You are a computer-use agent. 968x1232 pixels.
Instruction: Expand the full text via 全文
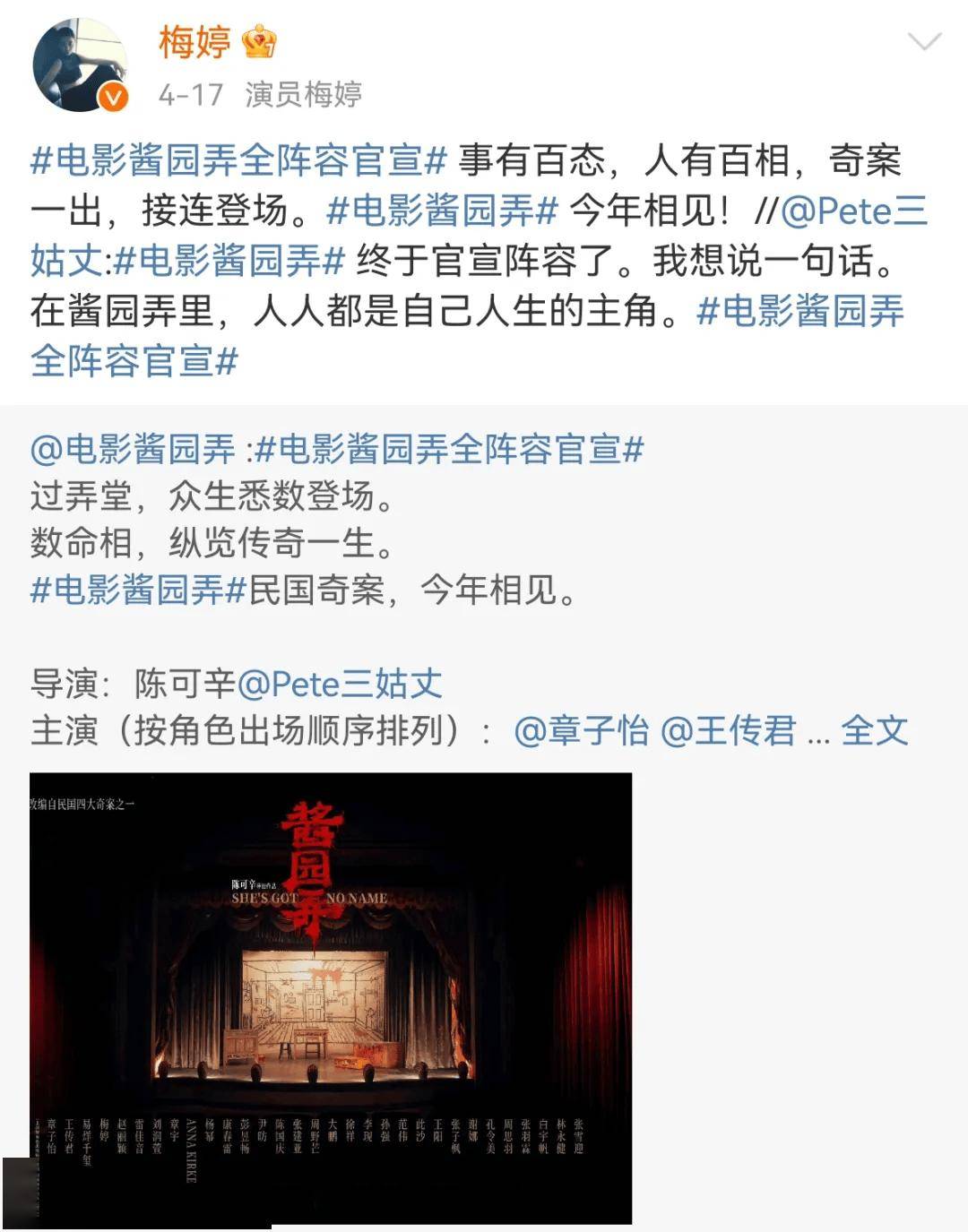pyautogui.click(x=874, y=731)
